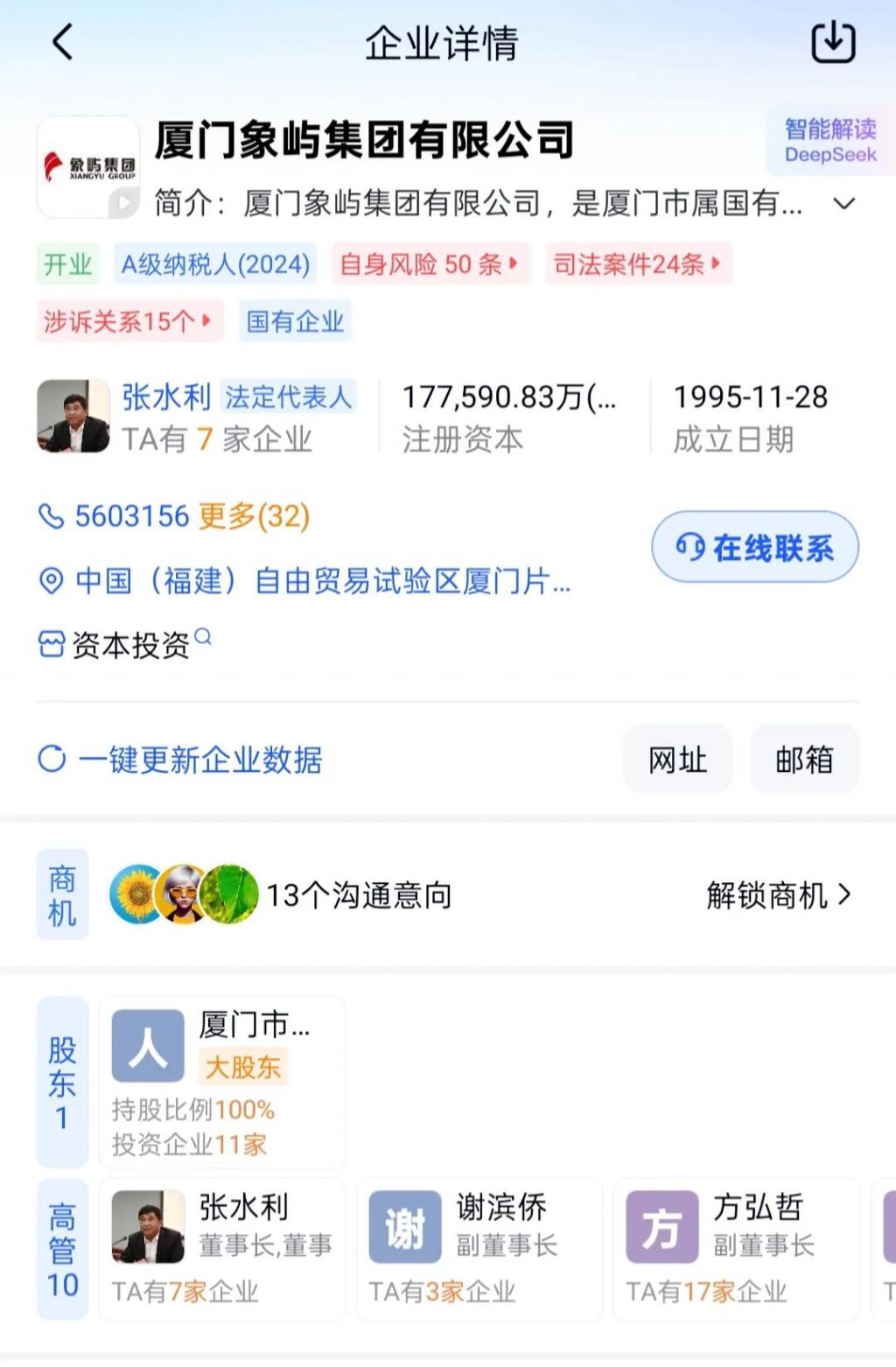Go back using the top-left arrow
The height and width of the screenshot is (1367, 896).
[63, 42]
